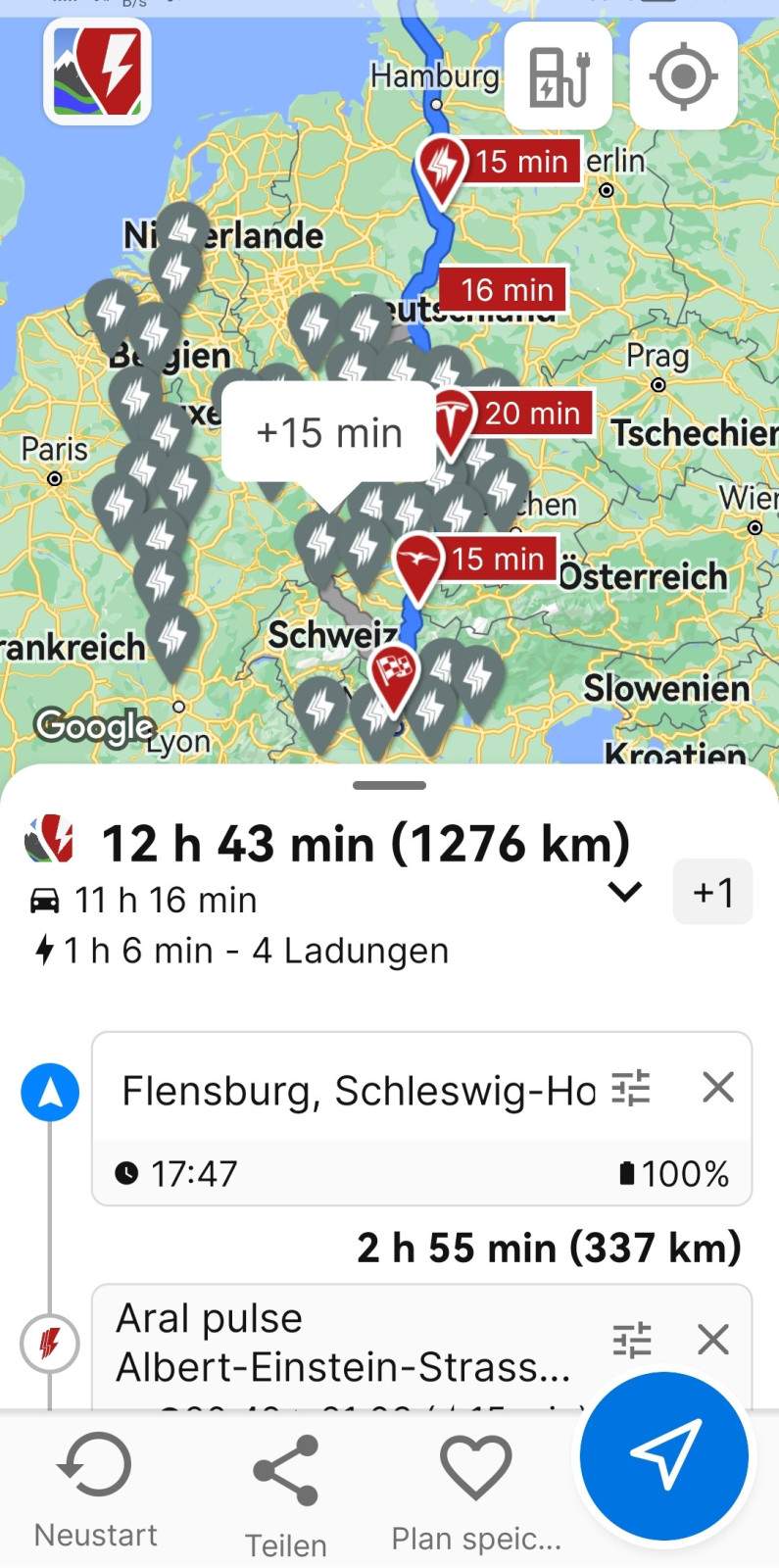Remove the Flensburg start point
779x1568 pixels.
[x=718, y=1087]
